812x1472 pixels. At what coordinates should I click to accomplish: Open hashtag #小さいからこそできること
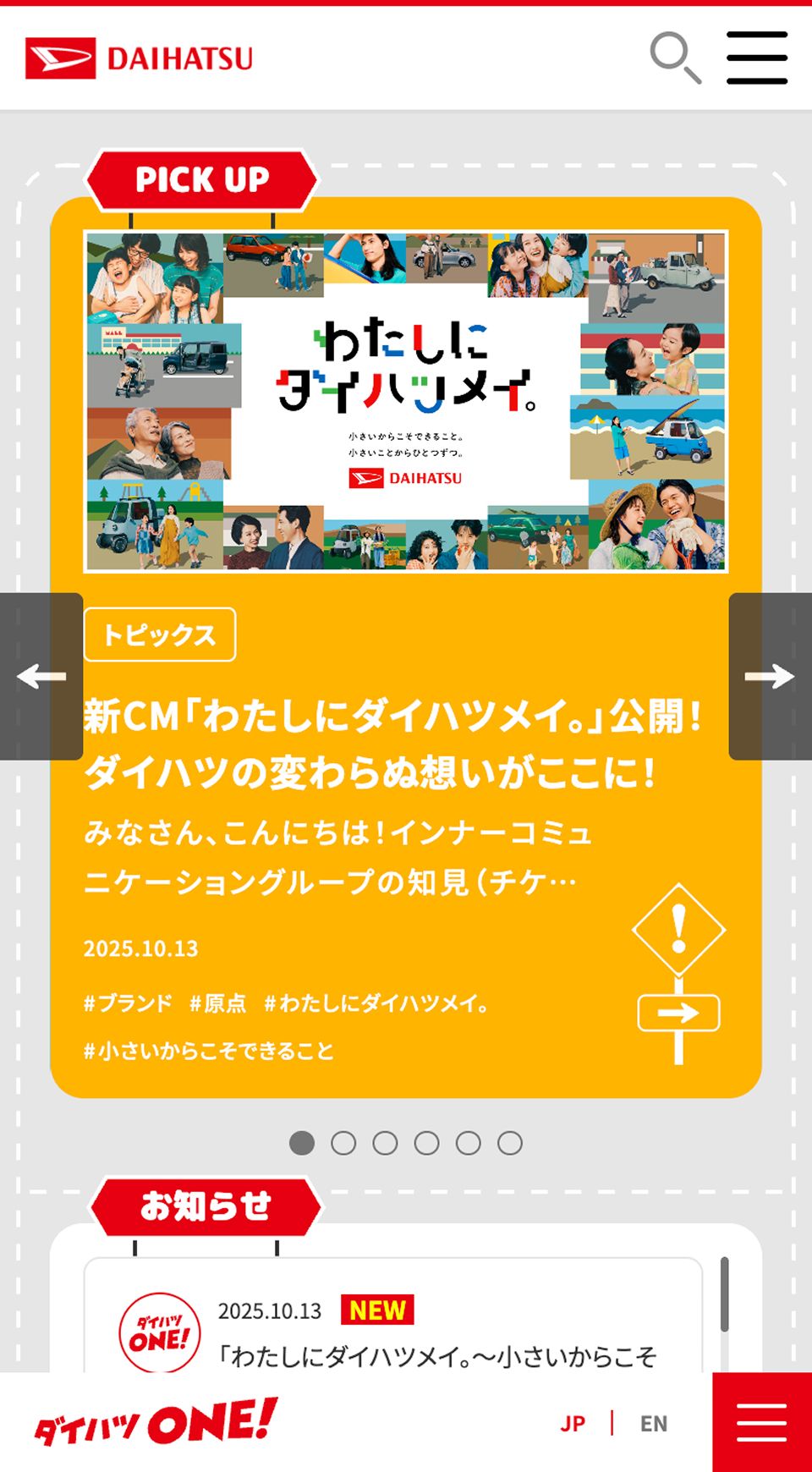(x=209, y=1051)
